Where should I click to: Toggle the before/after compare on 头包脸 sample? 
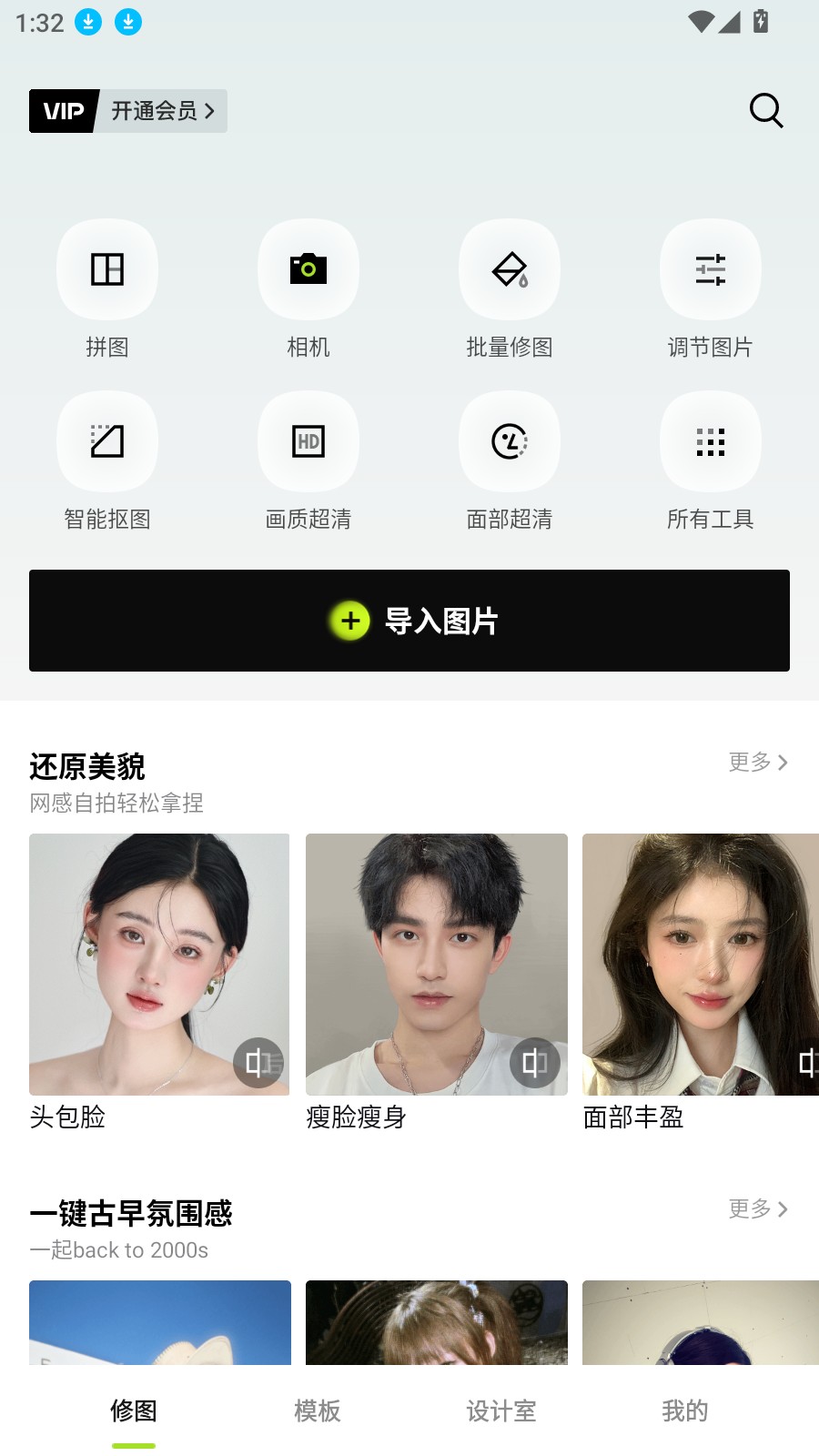[258, 1062]
